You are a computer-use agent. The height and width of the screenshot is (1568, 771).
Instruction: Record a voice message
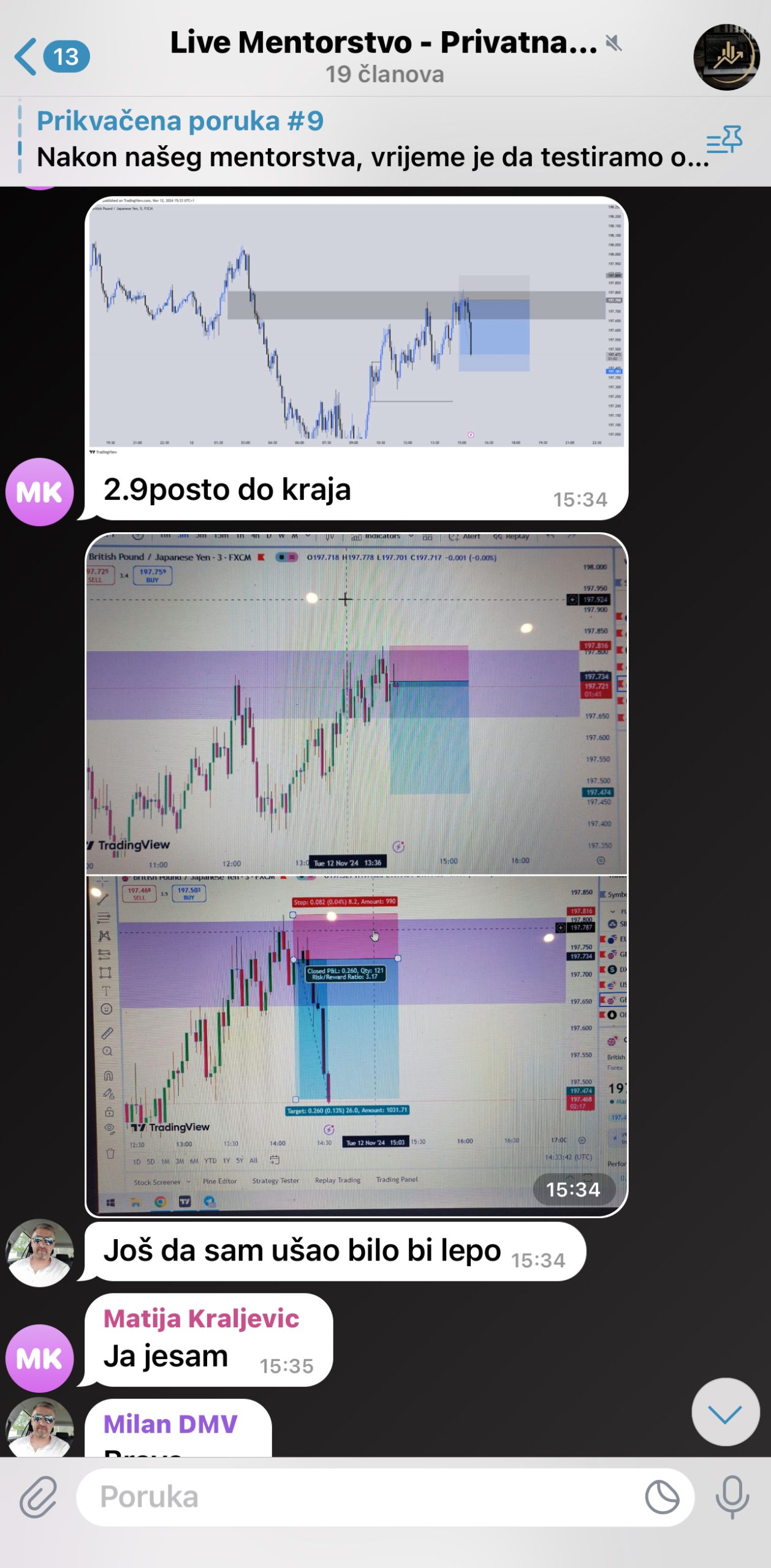coord(732,1497)
